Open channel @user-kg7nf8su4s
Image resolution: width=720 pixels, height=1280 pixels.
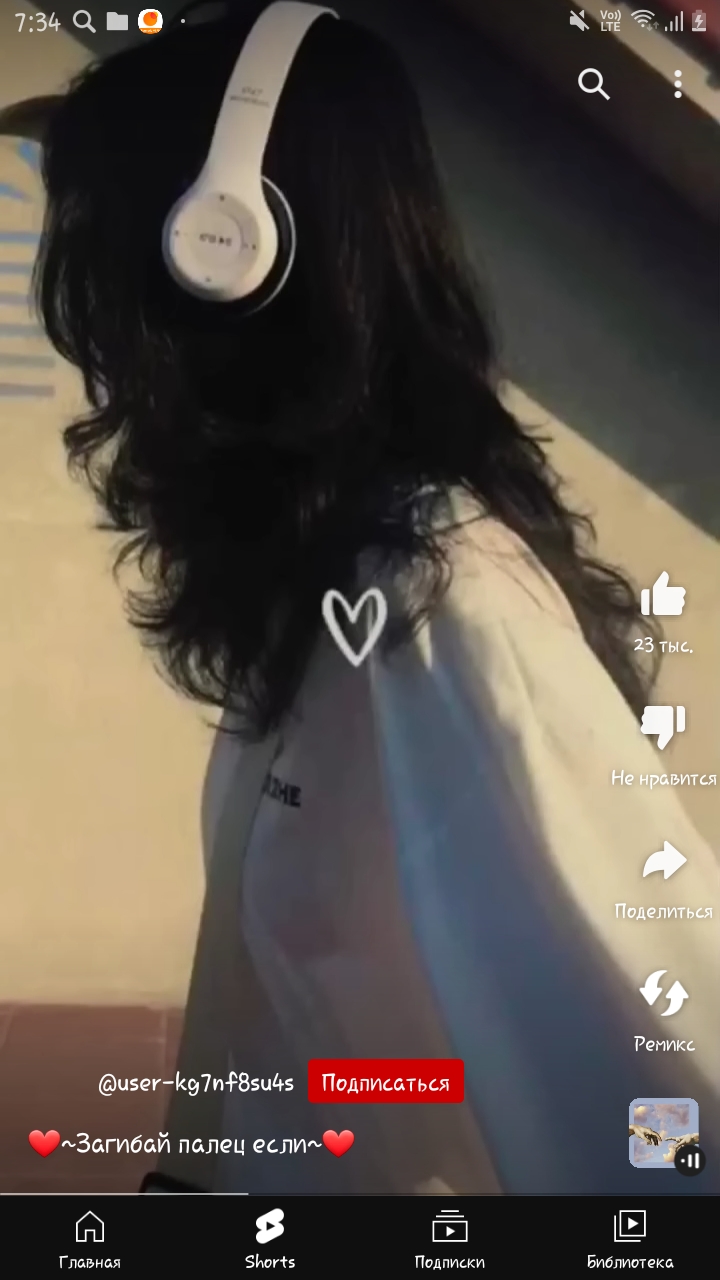coord(196,1083)
